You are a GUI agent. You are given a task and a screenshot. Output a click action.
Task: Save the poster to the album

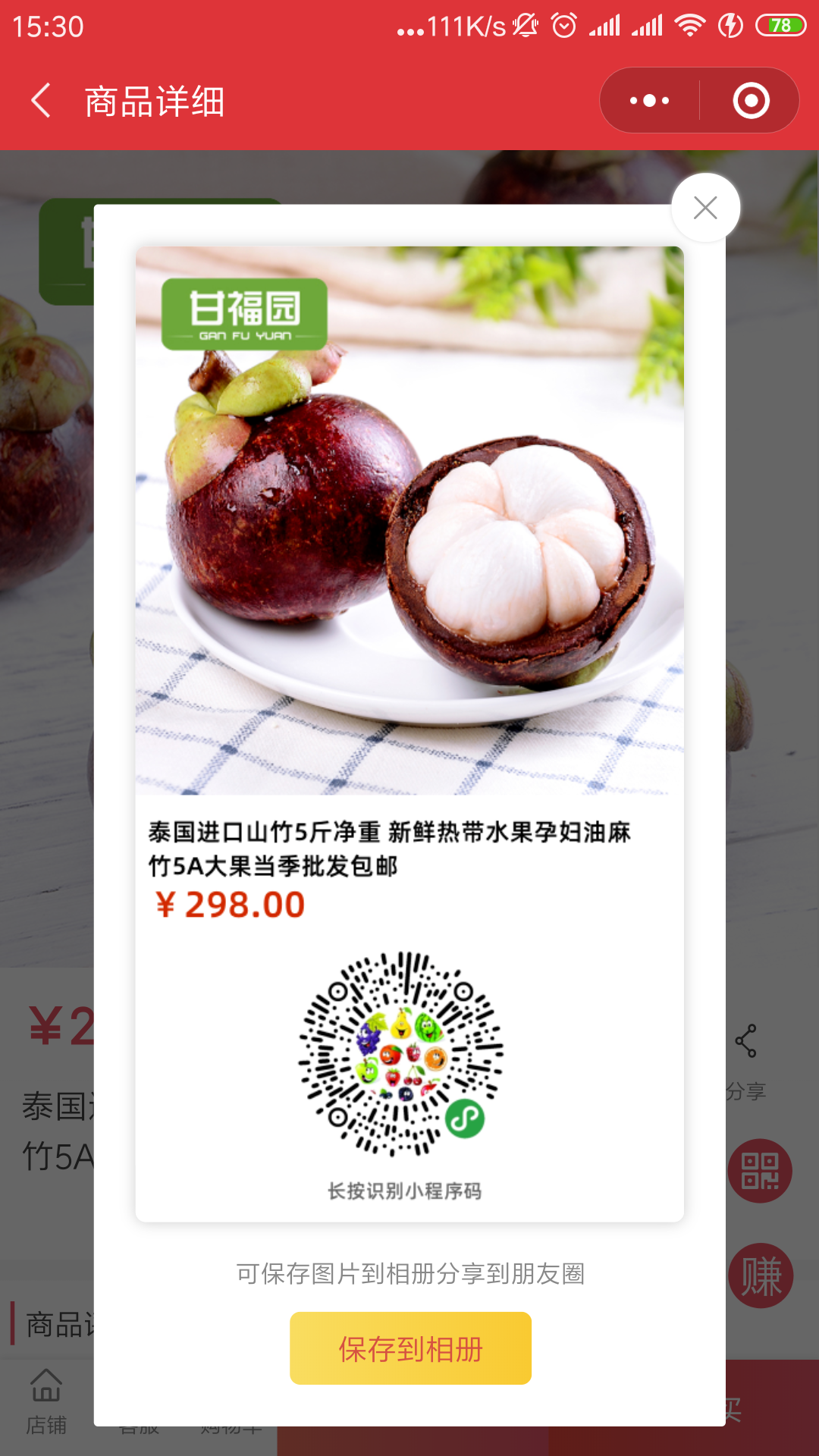coord(410,1348)
